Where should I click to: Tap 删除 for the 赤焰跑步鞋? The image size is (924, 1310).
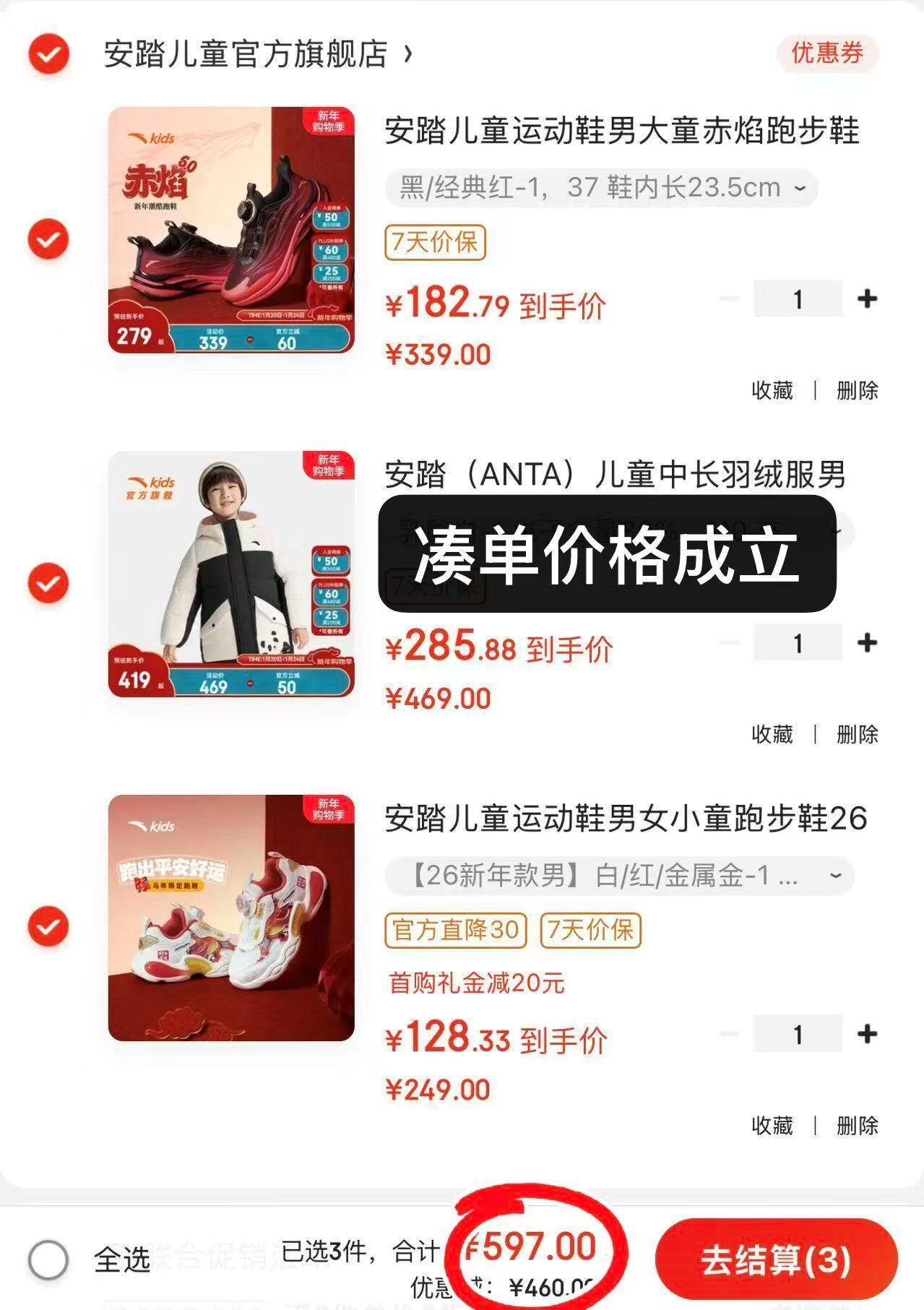click(x=857, y=391)
